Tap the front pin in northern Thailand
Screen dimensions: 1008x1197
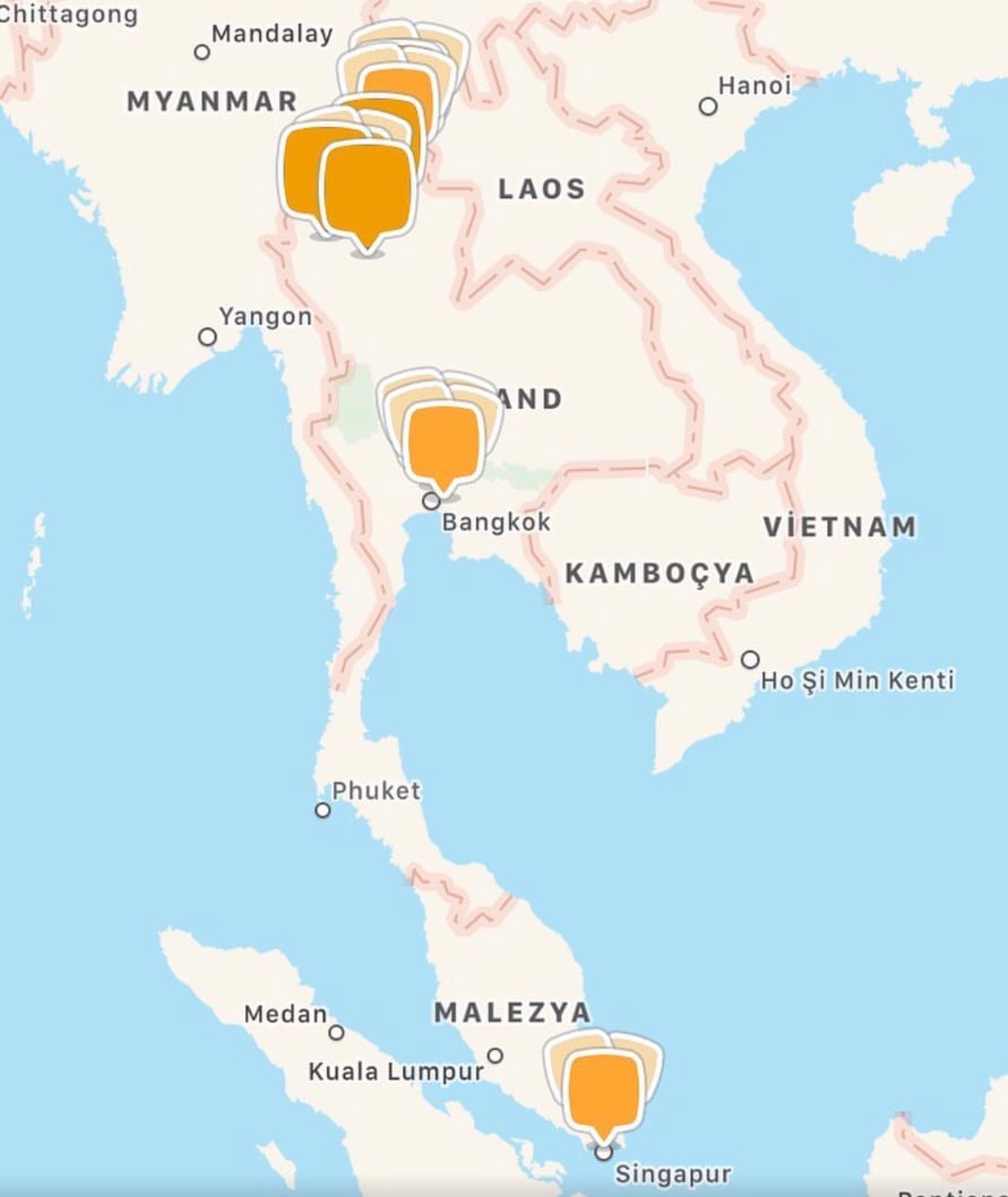368,190
